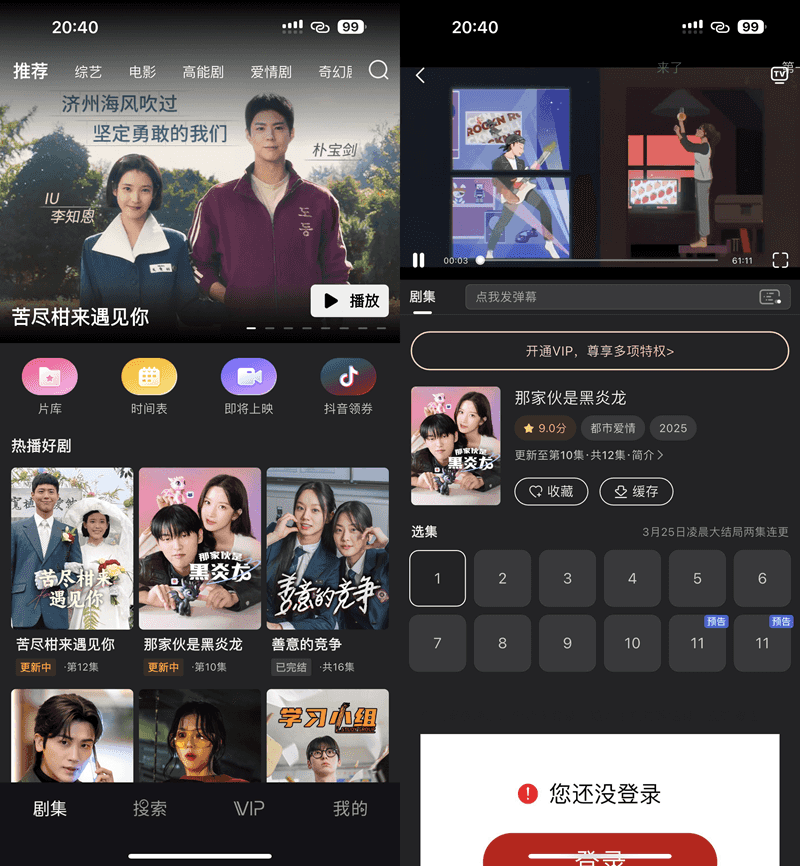Switch to the 我的 bottom tab
The height and width of the screenshot is (866, 800).
click(x=350, y=809)
